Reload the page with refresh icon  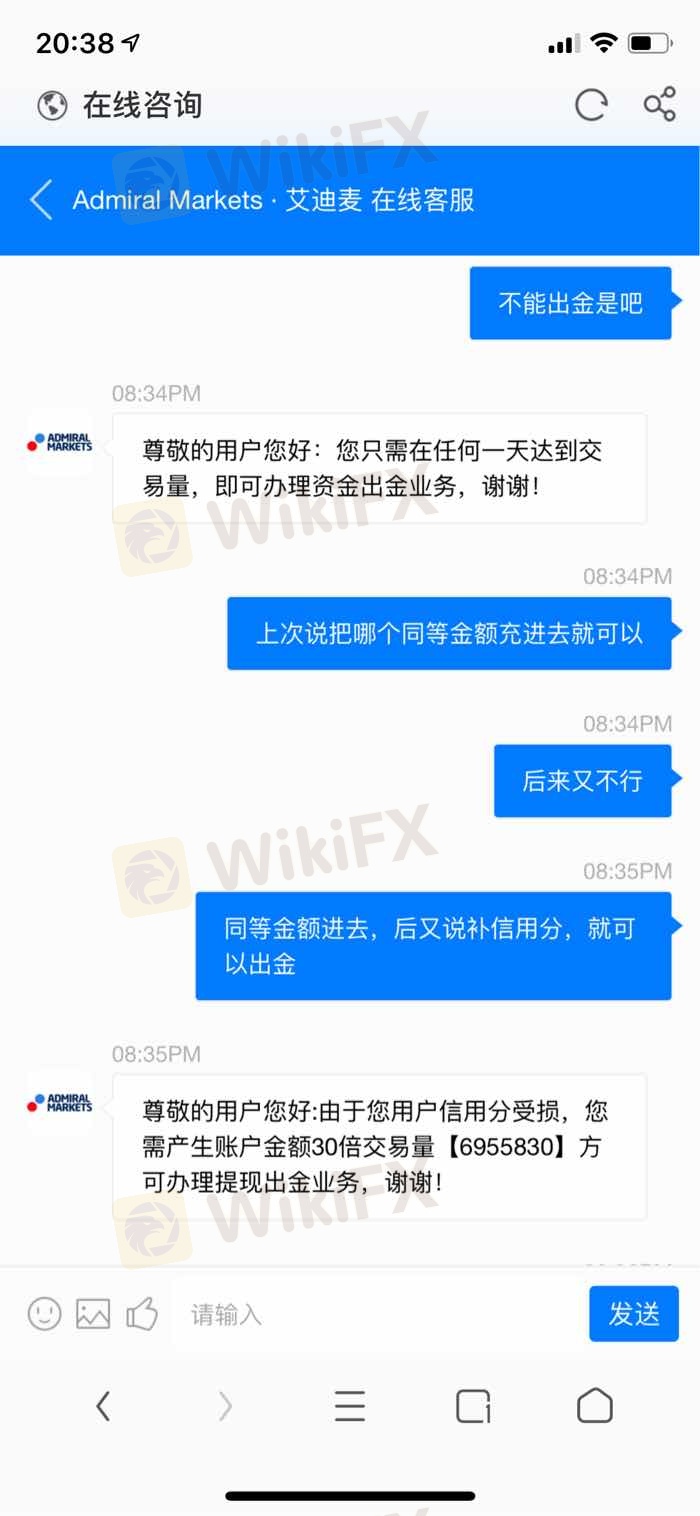pos(591,105)
